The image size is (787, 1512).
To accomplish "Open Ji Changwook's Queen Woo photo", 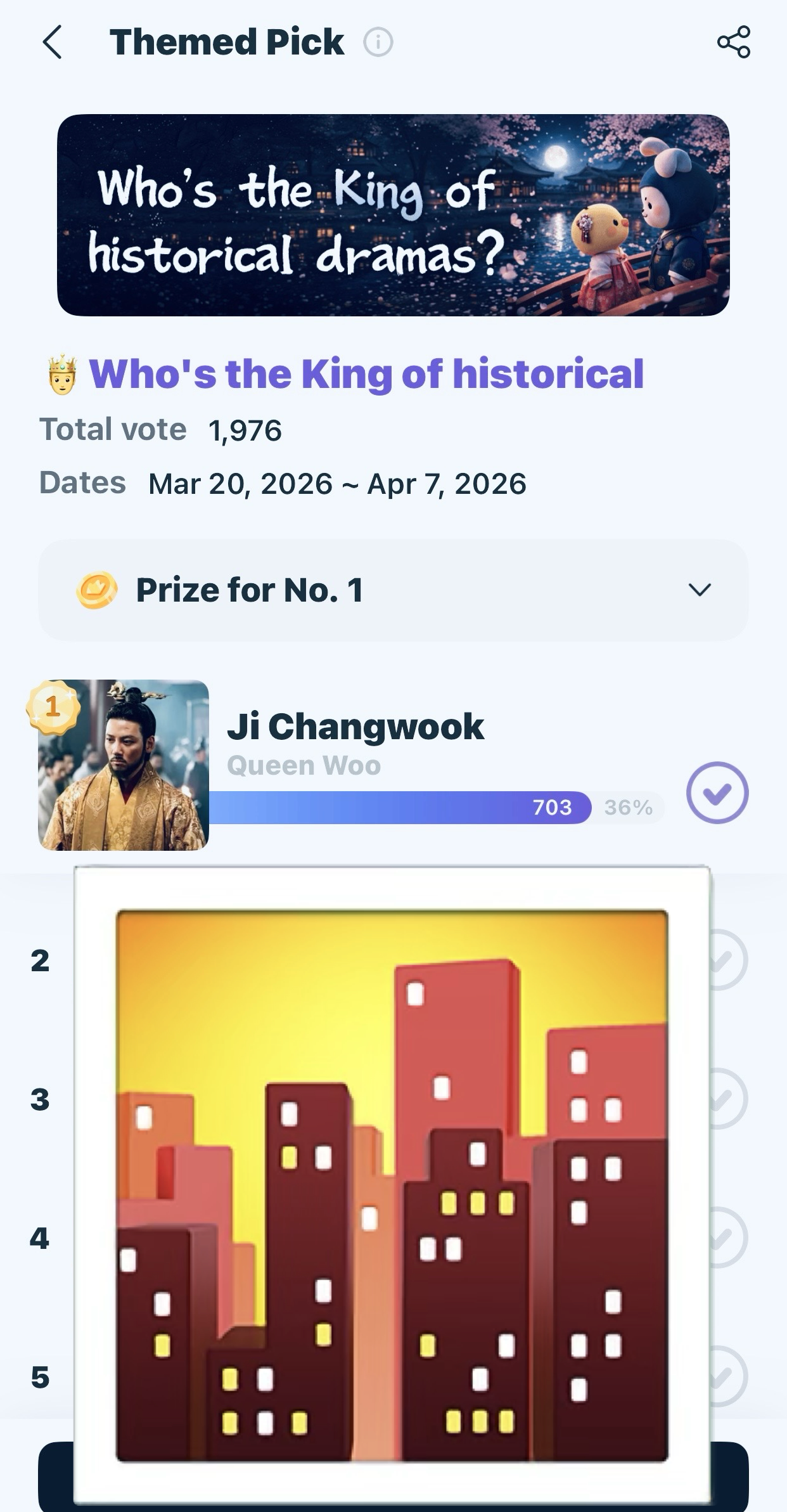I will click(x=124, y=765).
